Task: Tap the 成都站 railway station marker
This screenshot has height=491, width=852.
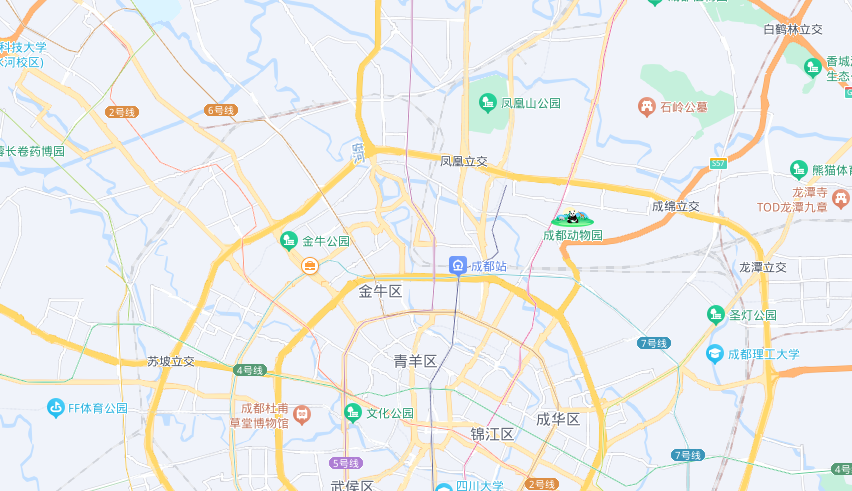Action: point(458,265)
